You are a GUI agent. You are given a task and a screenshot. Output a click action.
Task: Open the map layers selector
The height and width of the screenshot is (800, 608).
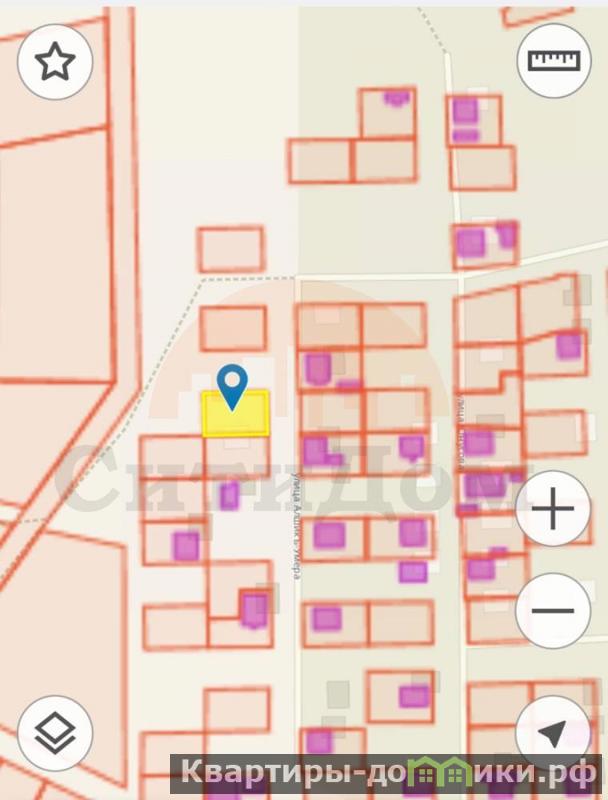[x=55, y=733]
